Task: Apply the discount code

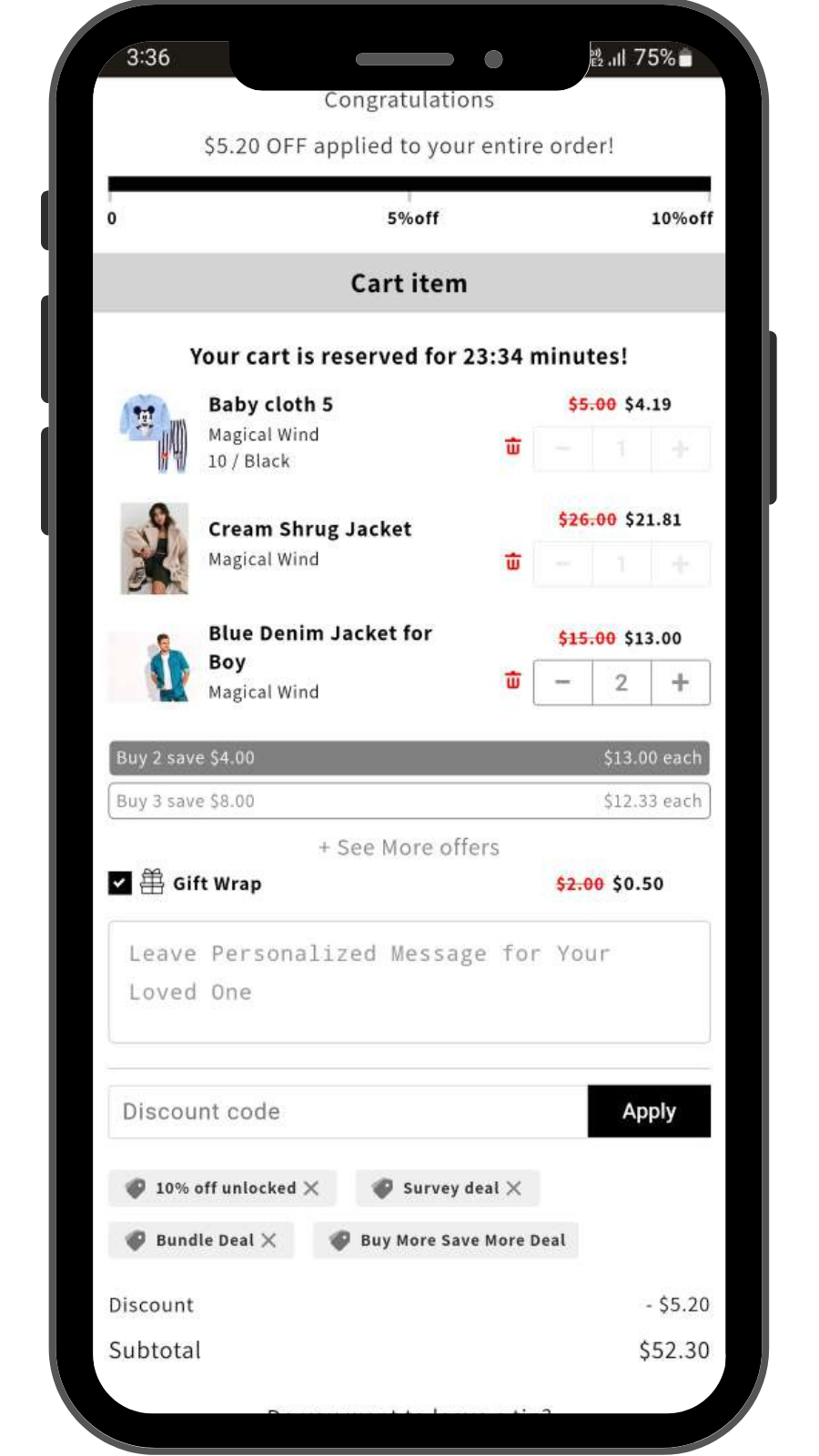Action: (650, 1111)
